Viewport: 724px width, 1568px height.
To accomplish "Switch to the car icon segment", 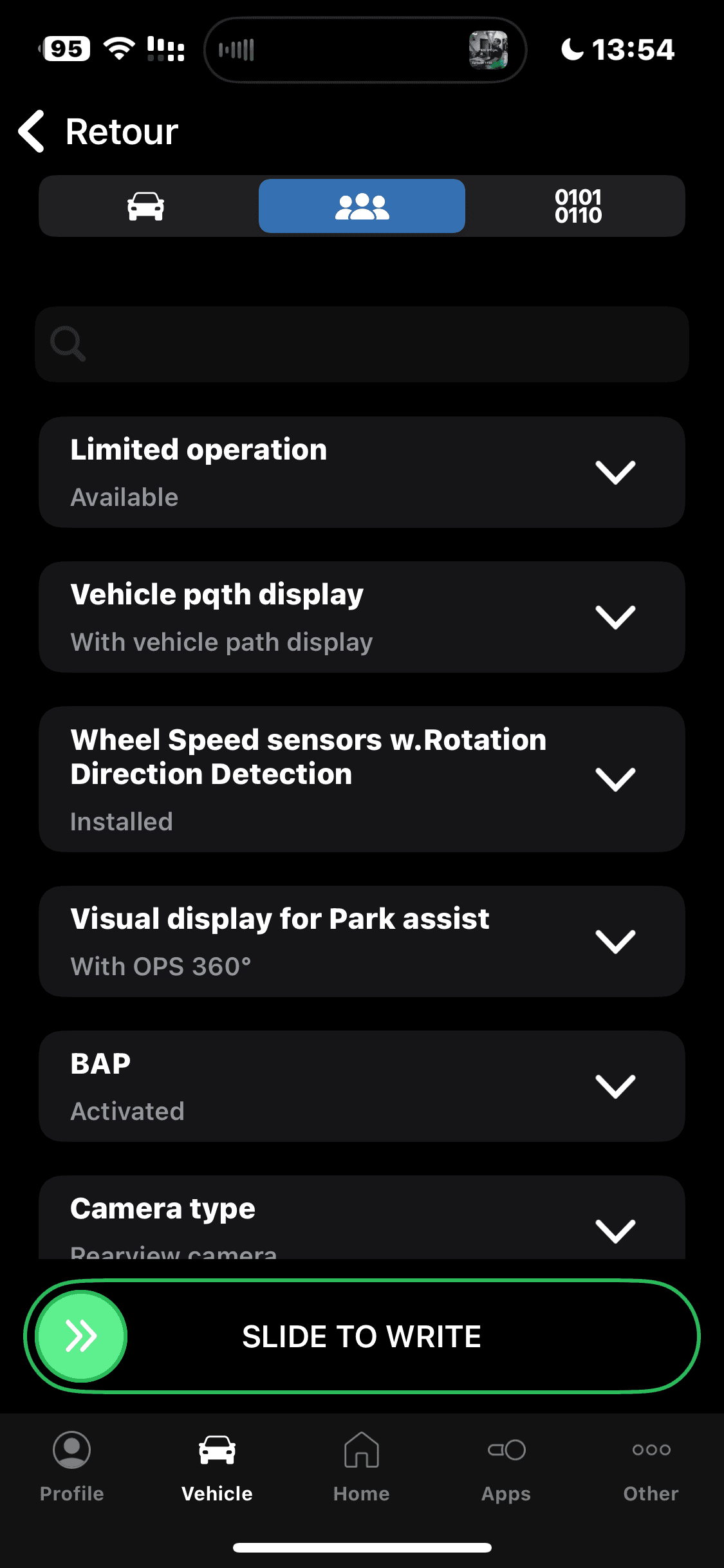I will [x=146, y=206].
